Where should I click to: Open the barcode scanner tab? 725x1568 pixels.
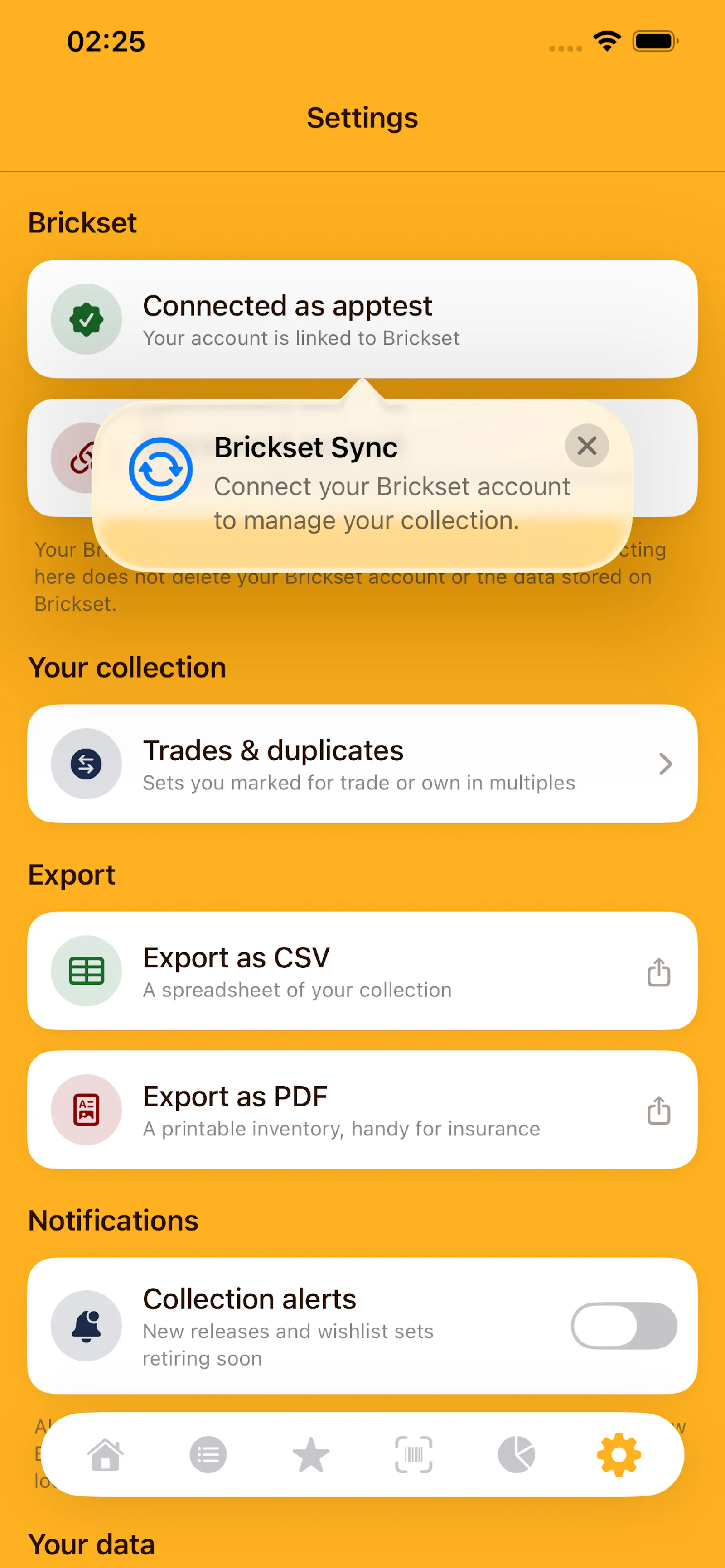click(x=414, y=1455)
